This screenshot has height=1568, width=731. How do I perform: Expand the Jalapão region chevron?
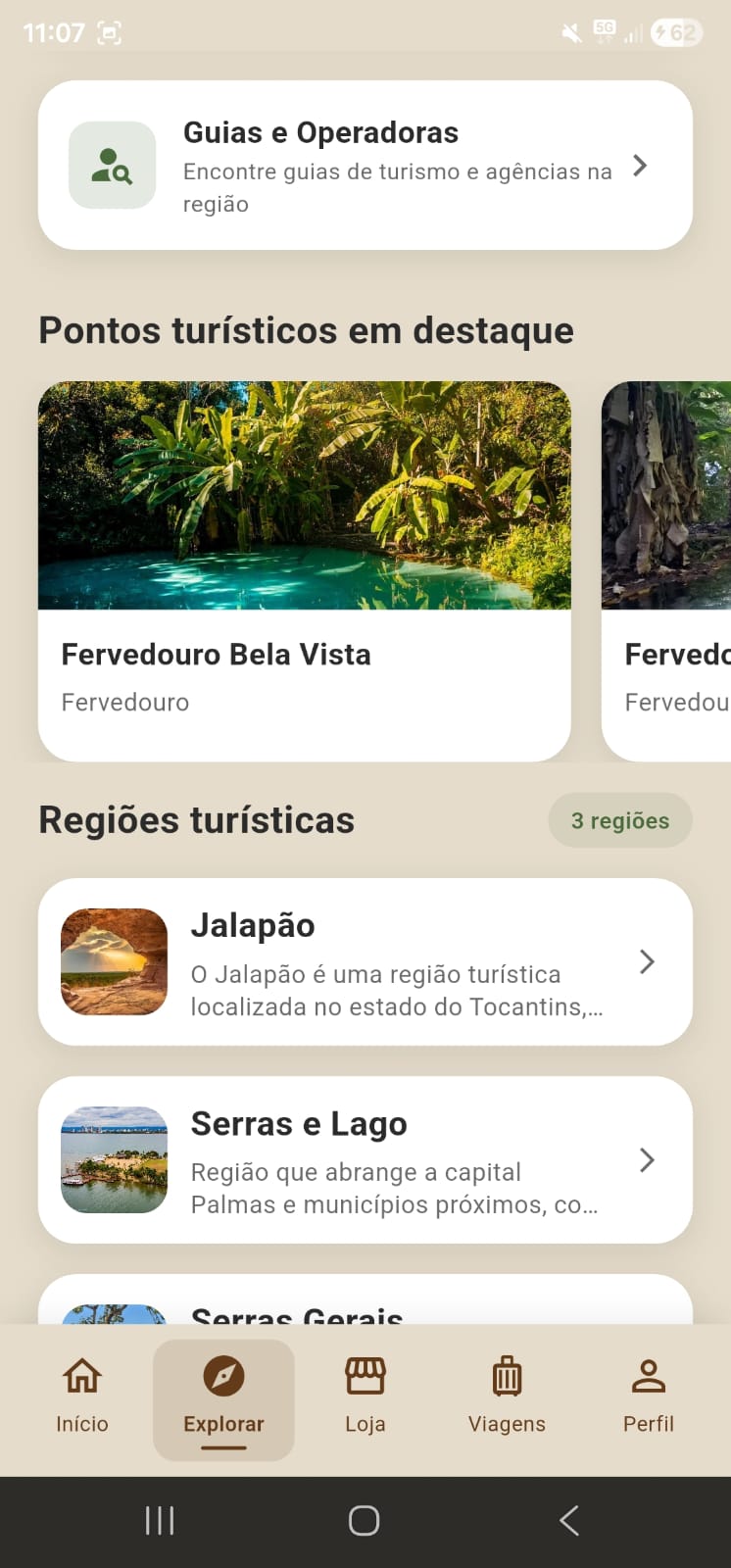[646, 962]
